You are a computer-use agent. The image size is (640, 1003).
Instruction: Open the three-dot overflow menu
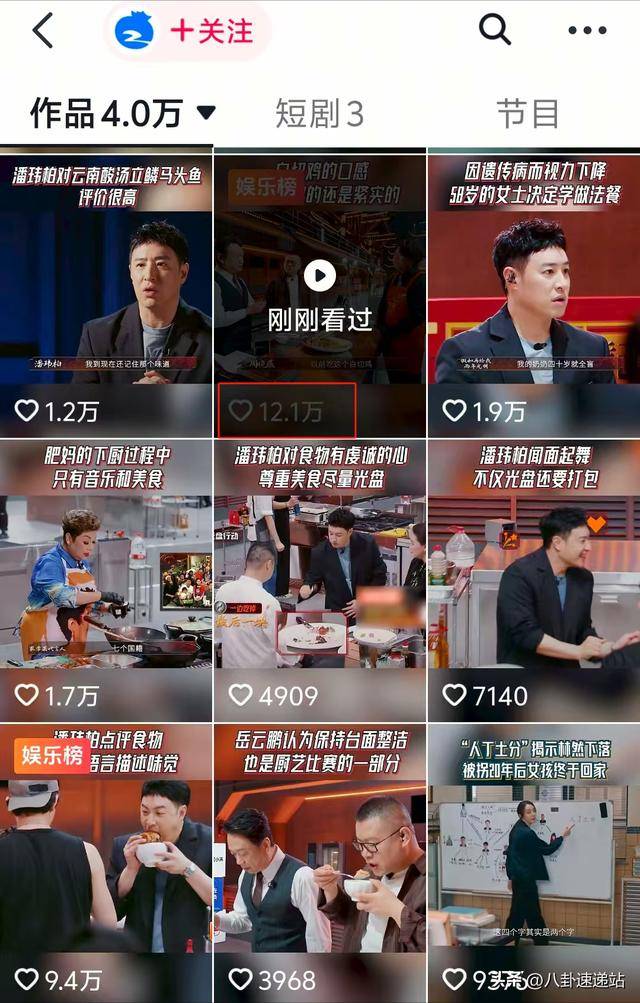pyautogui.click(x=586, y=31)
